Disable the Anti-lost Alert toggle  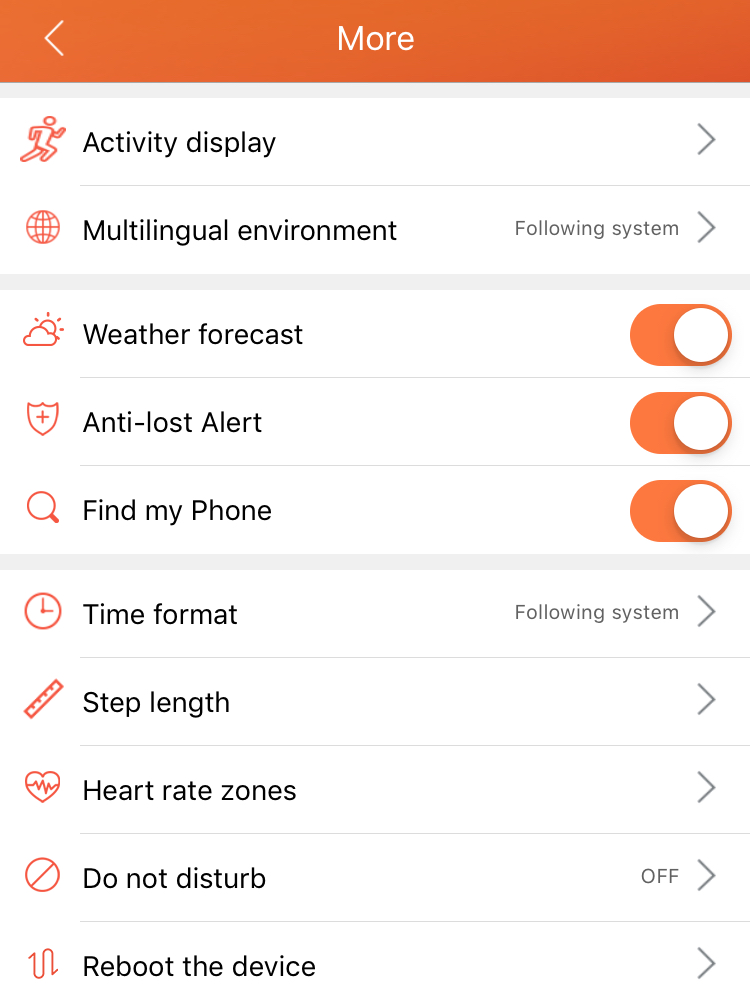point(680,423)
